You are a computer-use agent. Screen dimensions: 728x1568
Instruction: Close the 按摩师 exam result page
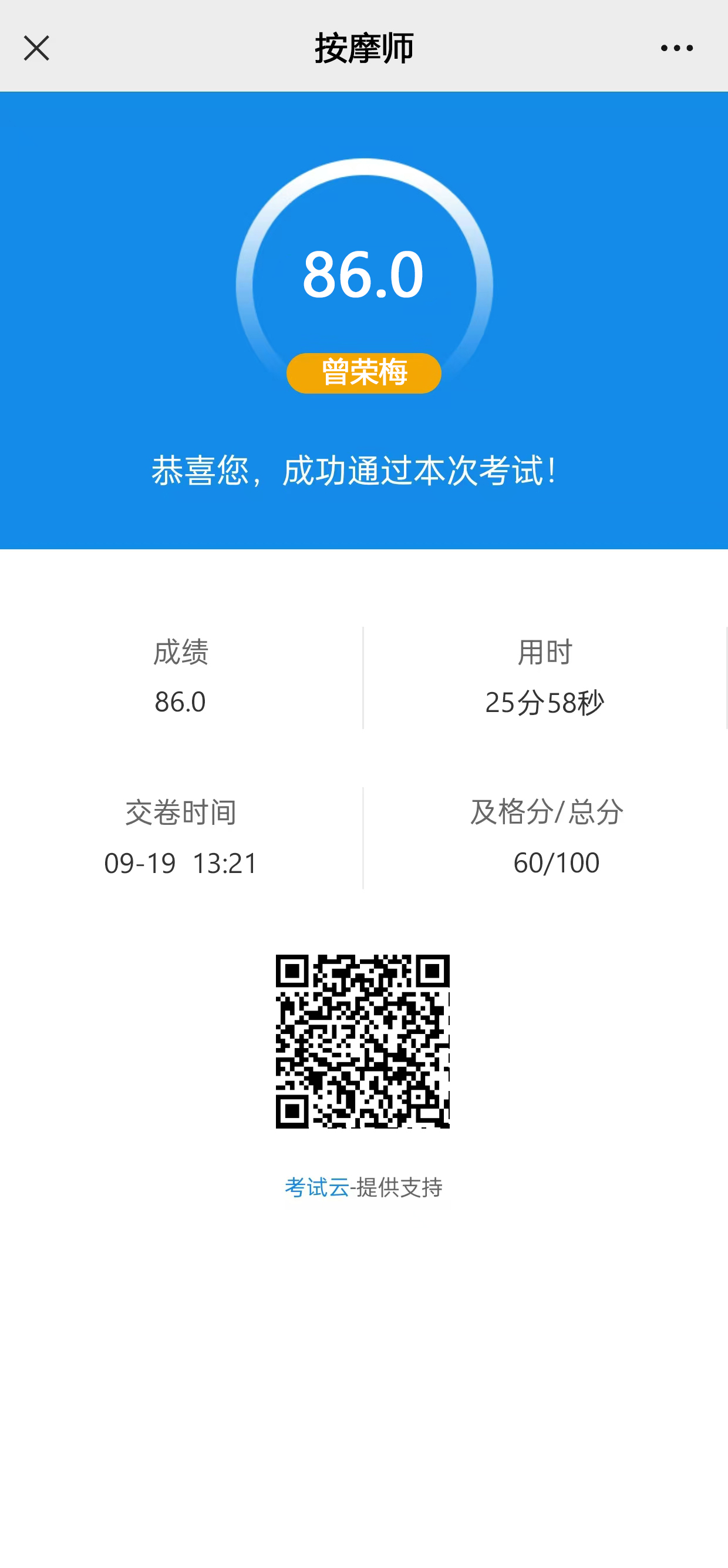tap(36, 48)
